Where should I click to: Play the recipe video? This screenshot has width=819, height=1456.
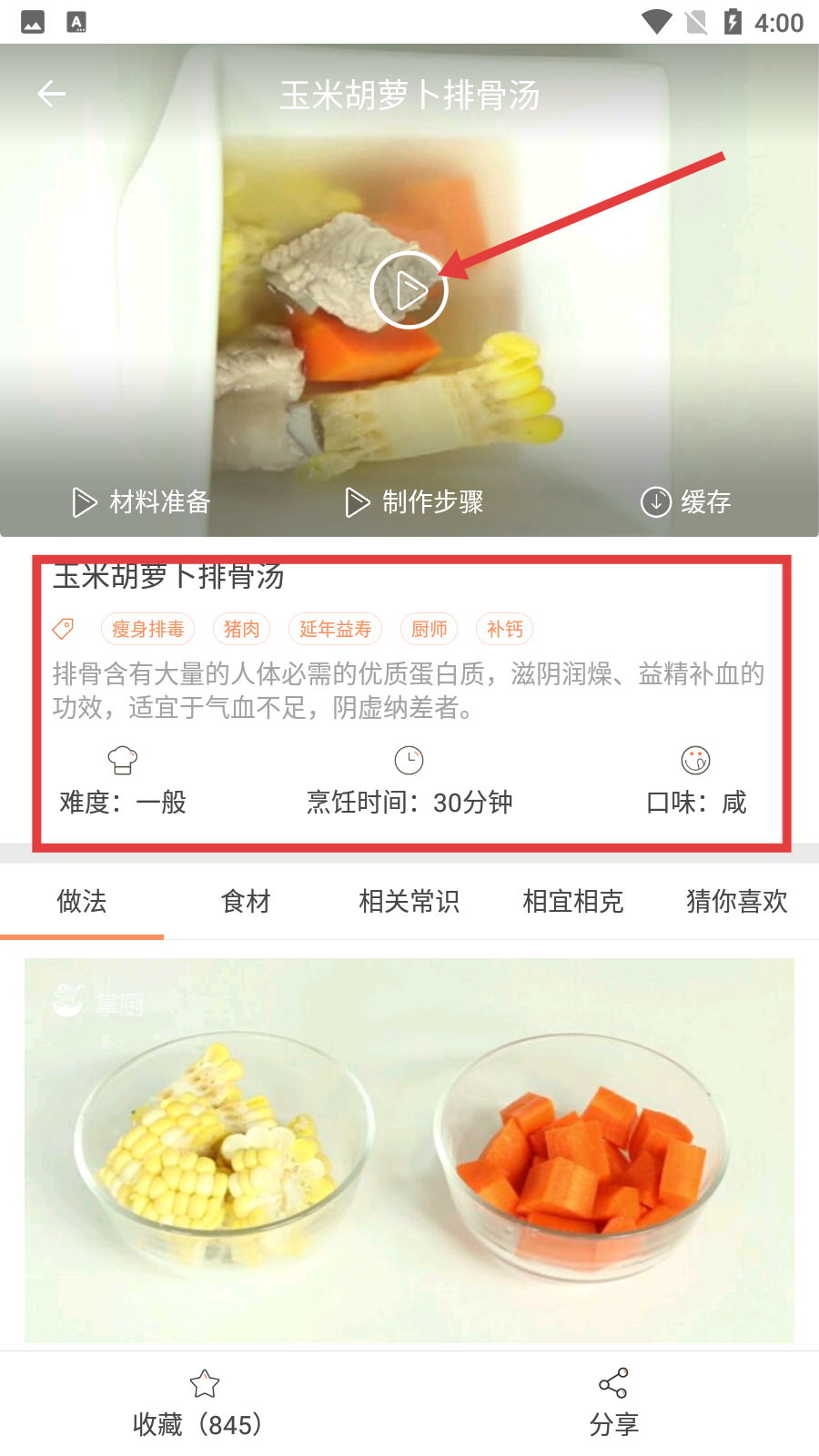409,290
